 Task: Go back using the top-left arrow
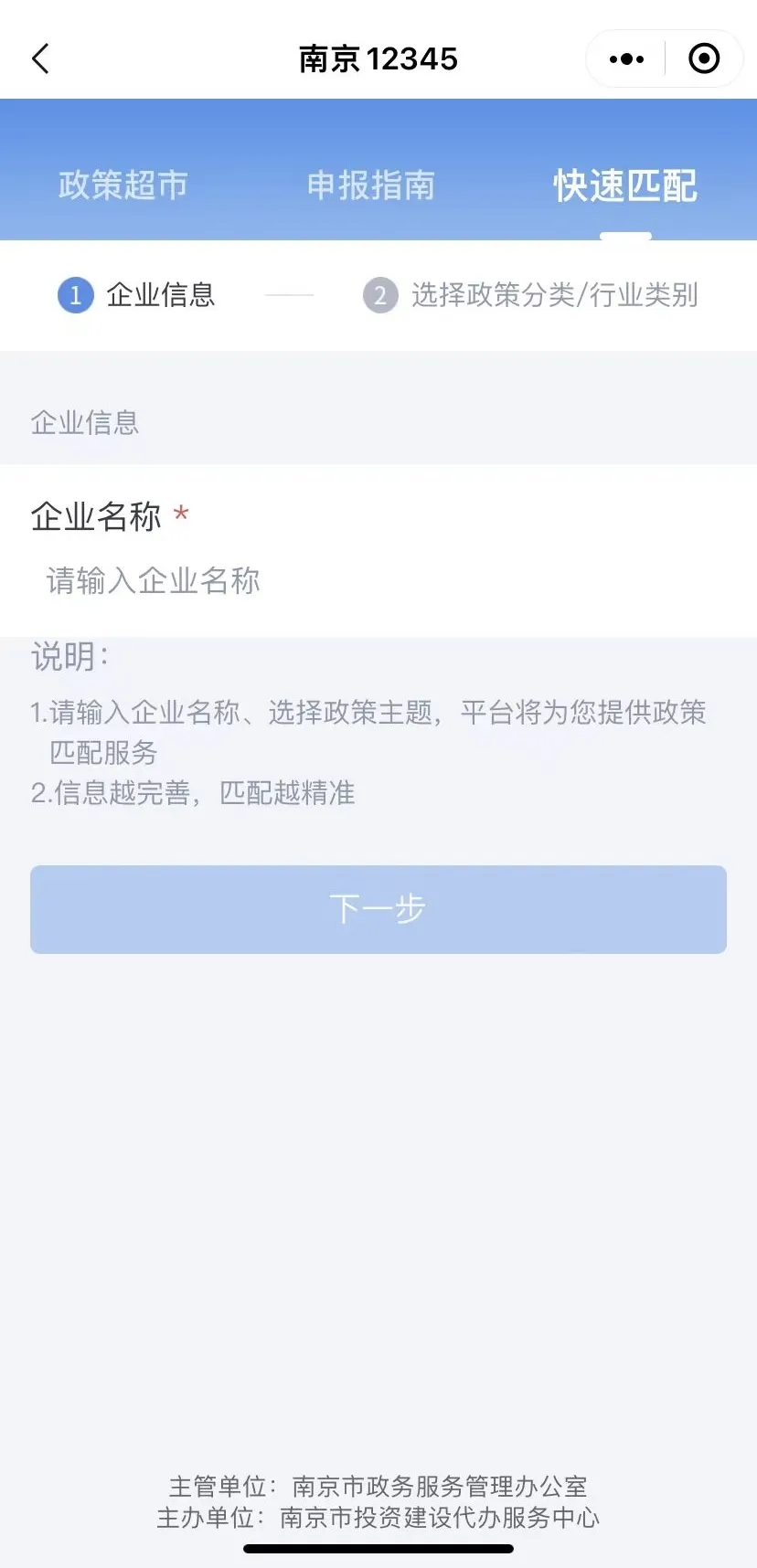(40, 58)
